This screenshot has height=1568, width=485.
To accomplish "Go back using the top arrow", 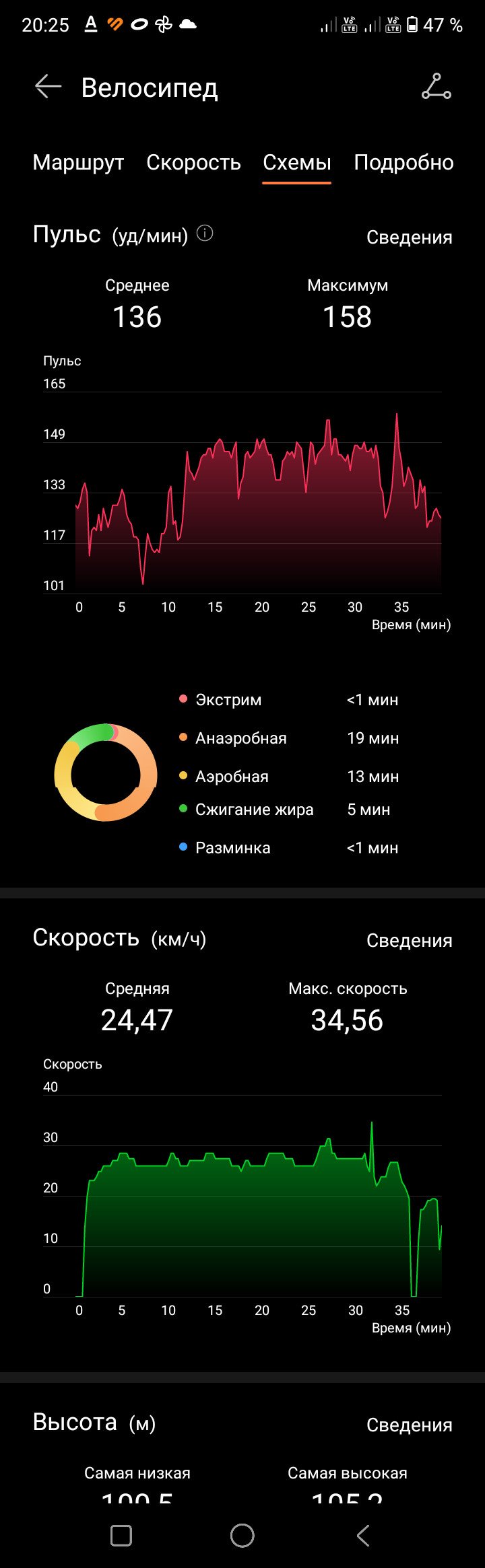I will pyautogui.click(x=48, y=87).
